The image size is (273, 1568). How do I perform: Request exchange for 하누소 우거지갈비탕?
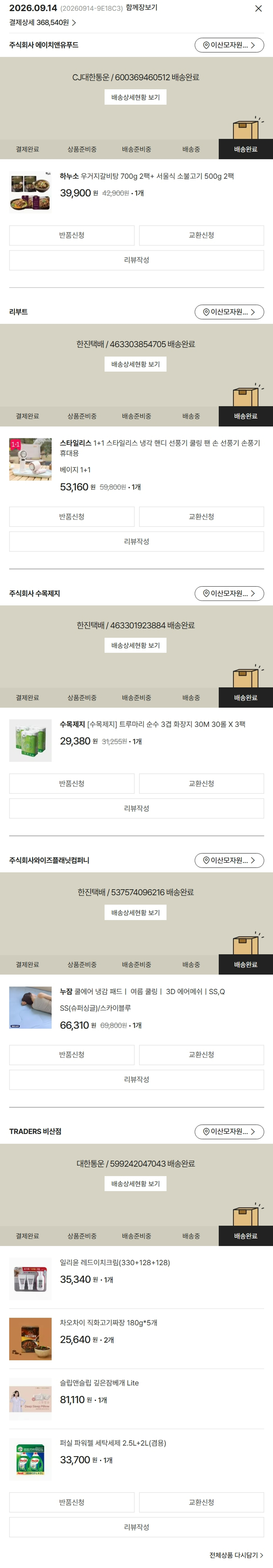pyautogui.click(x=201, y=235)
